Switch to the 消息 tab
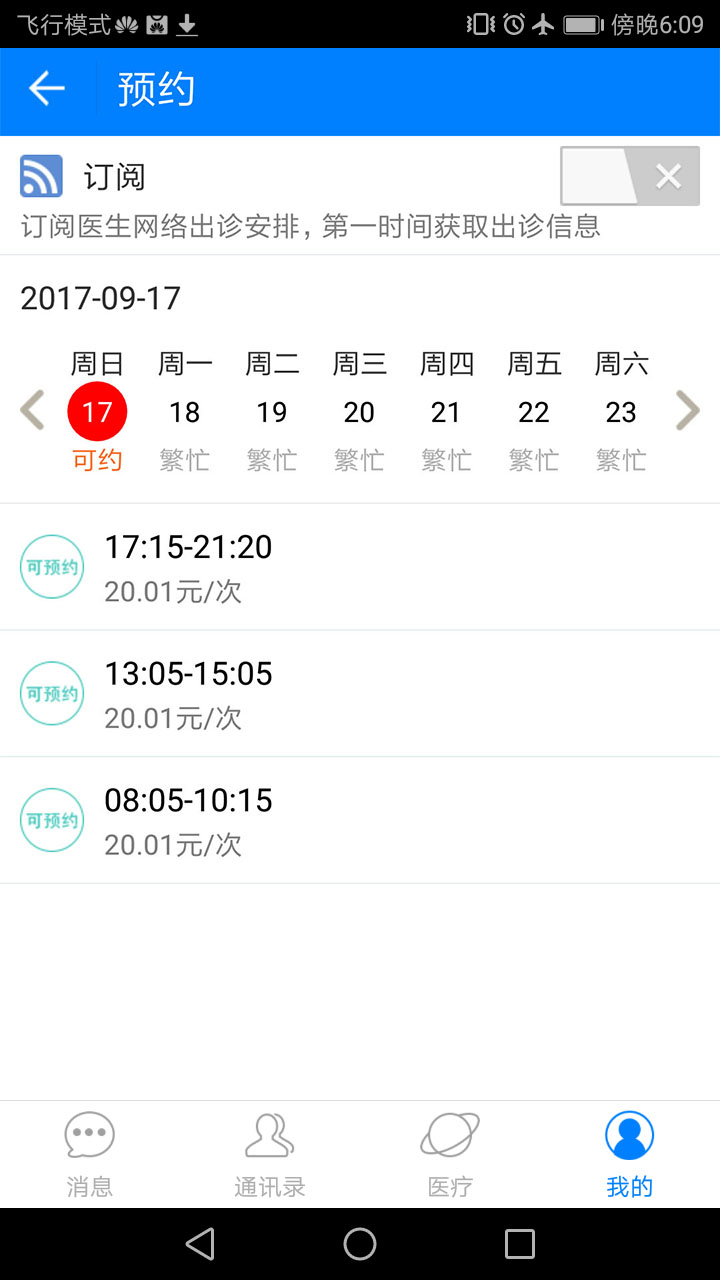The image size is (720, 1280). pos(90,1155)
